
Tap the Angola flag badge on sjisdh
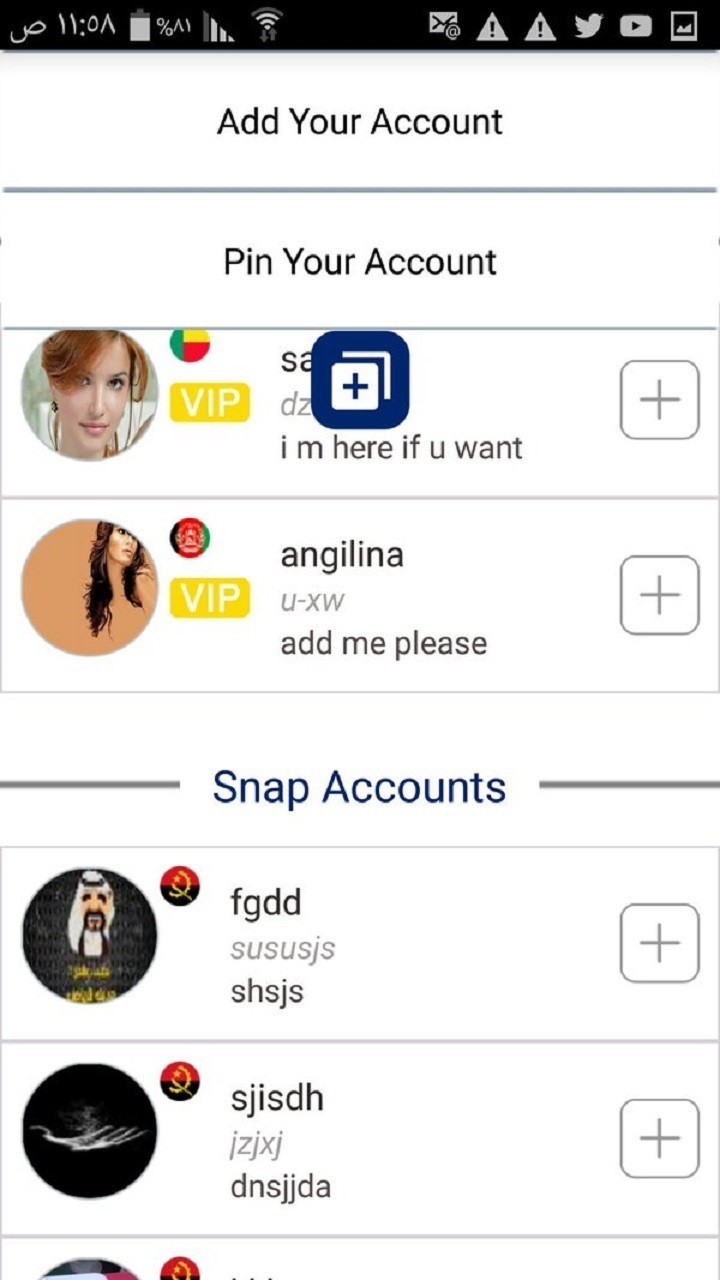[x=178, y=1080]
